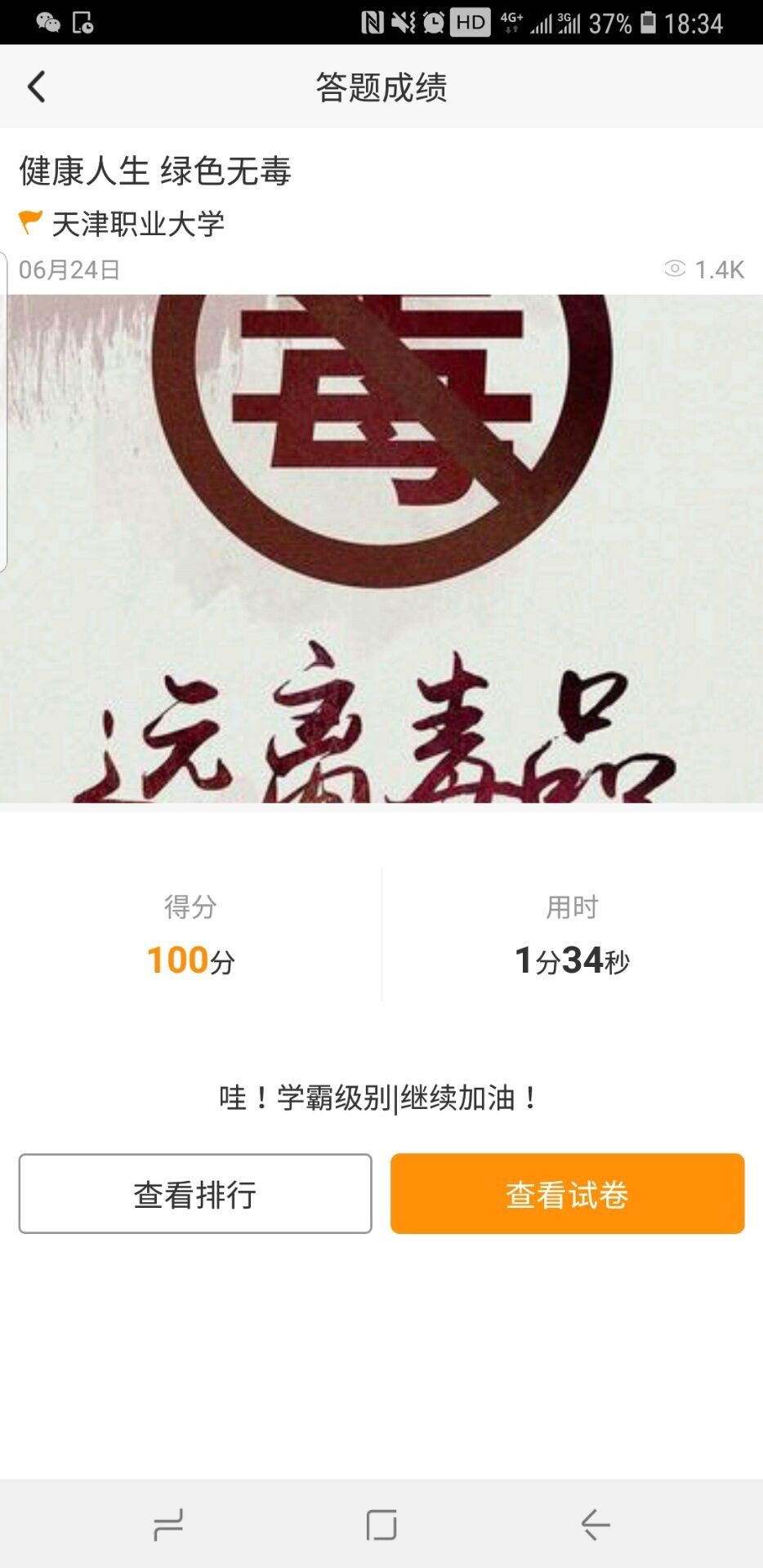This screenshot has width=763, height=1568.
Task: Tap the system recent apps button
Action: [168, 1524]
